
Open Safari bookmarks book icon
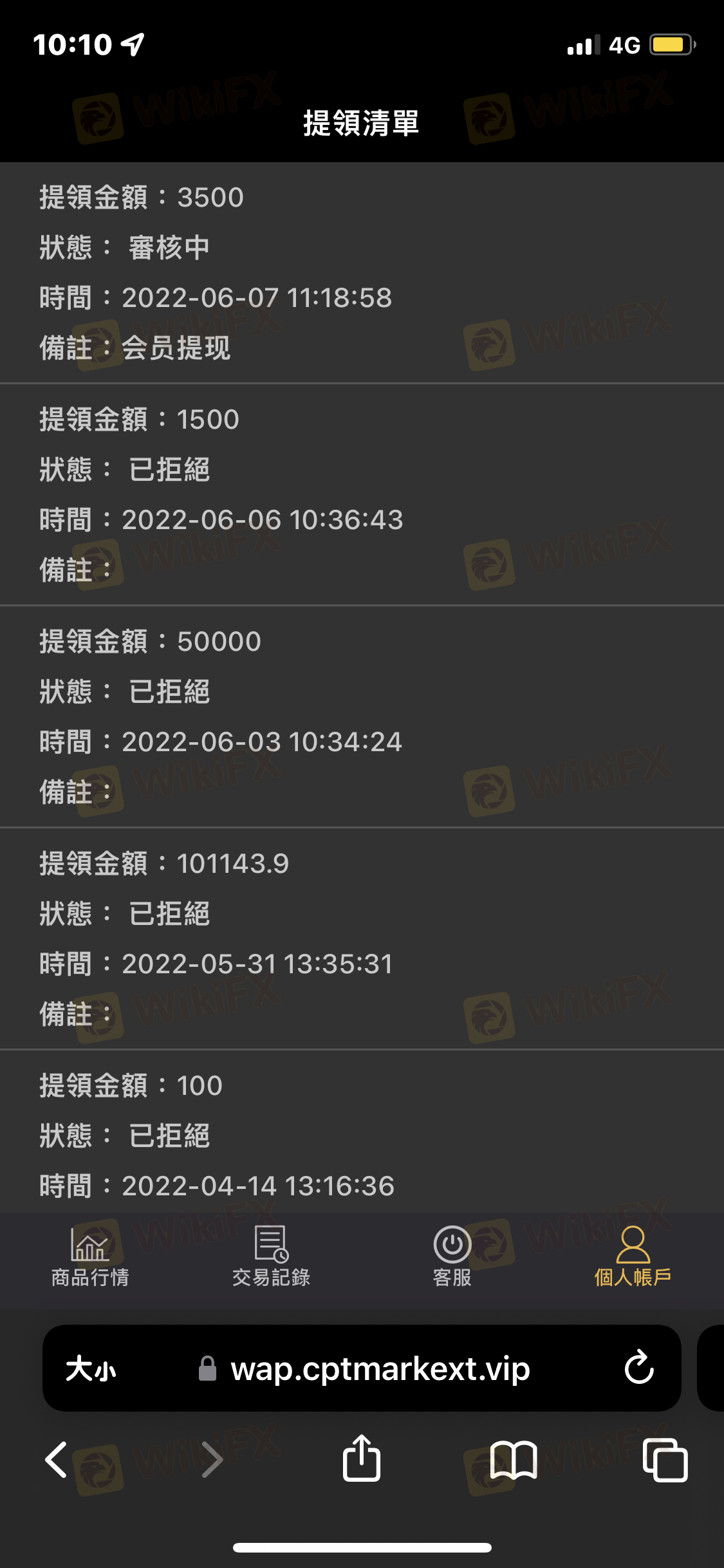(514, 1460)
